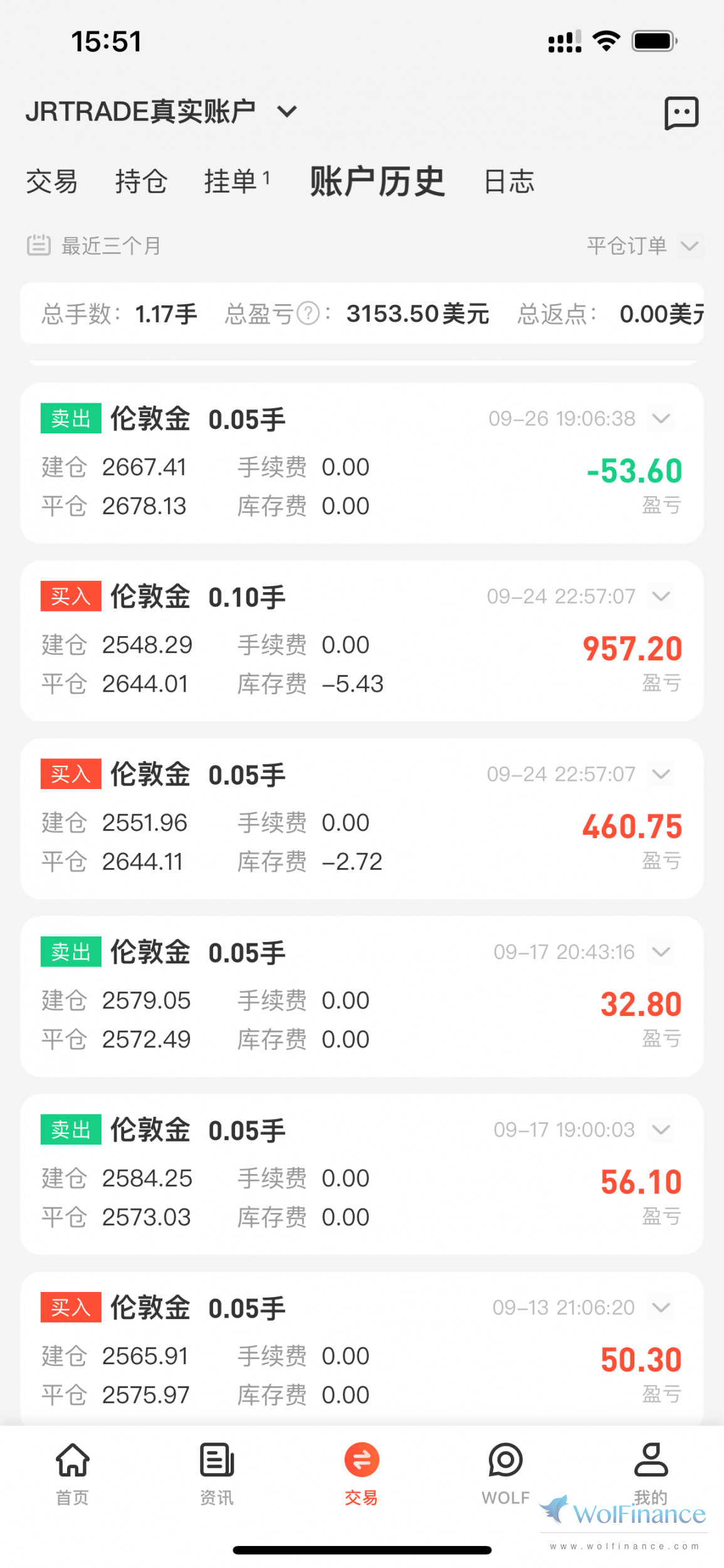Expand the 09-26 19:06:38 order details

[x=661, y=418]
